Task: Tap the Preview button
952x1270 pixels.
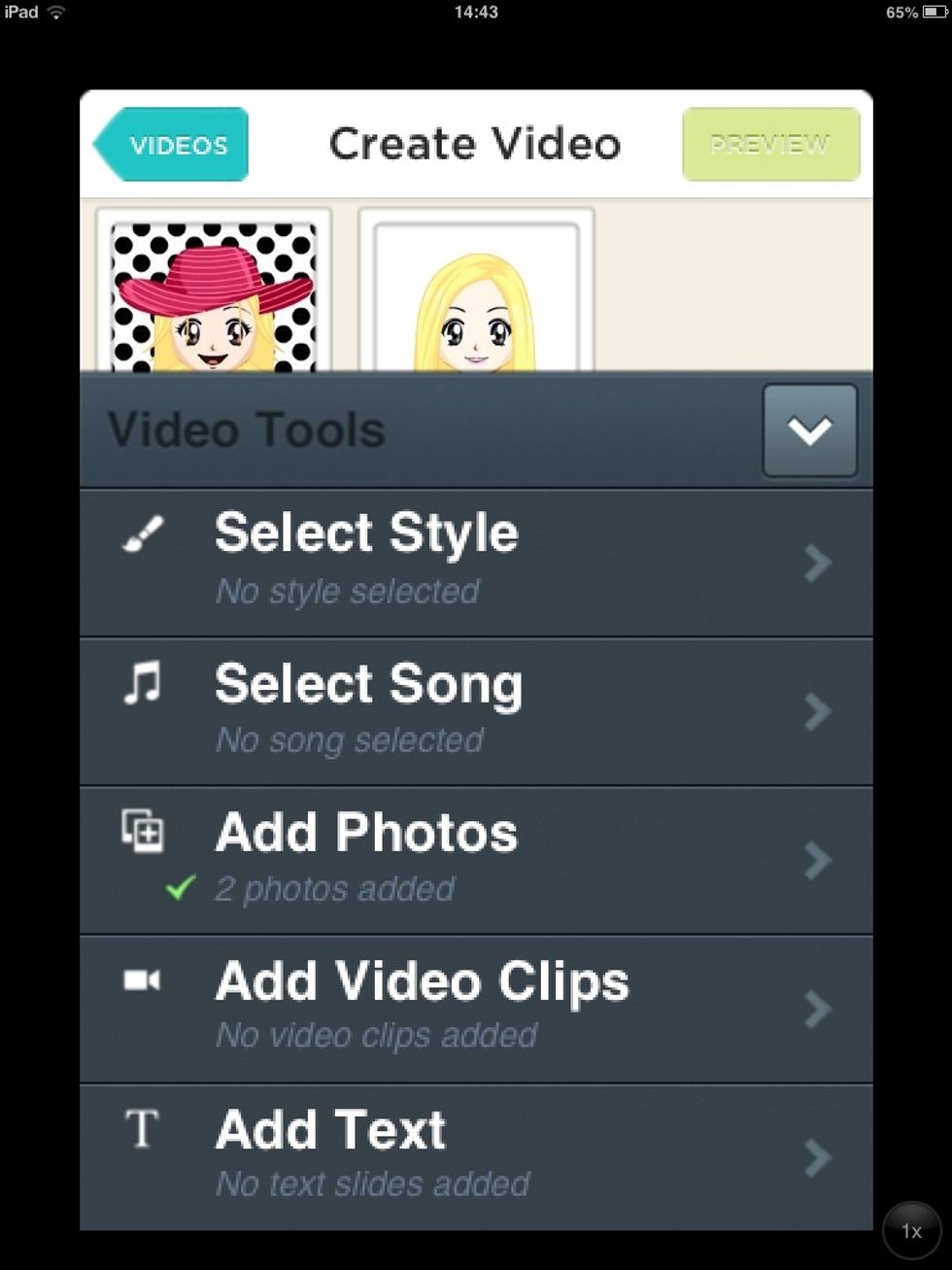Action: pyautogui.click(x=770, y=145)
